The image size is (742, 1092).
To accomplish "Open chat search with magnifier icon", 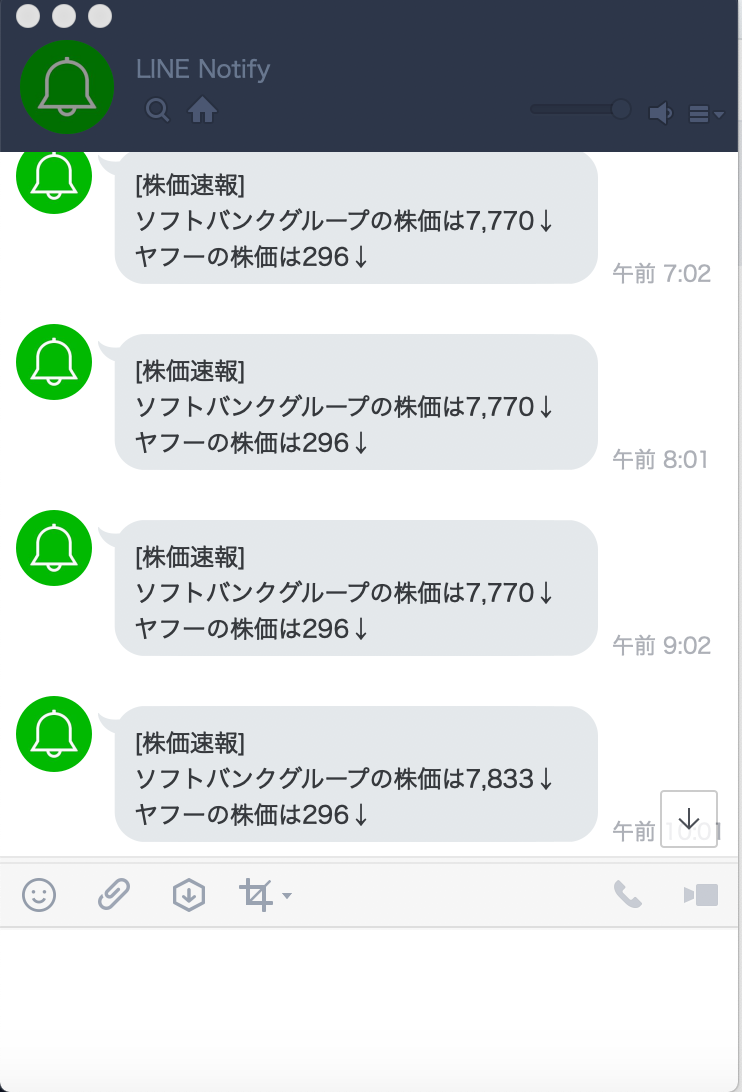I will (x=157, y=111).
